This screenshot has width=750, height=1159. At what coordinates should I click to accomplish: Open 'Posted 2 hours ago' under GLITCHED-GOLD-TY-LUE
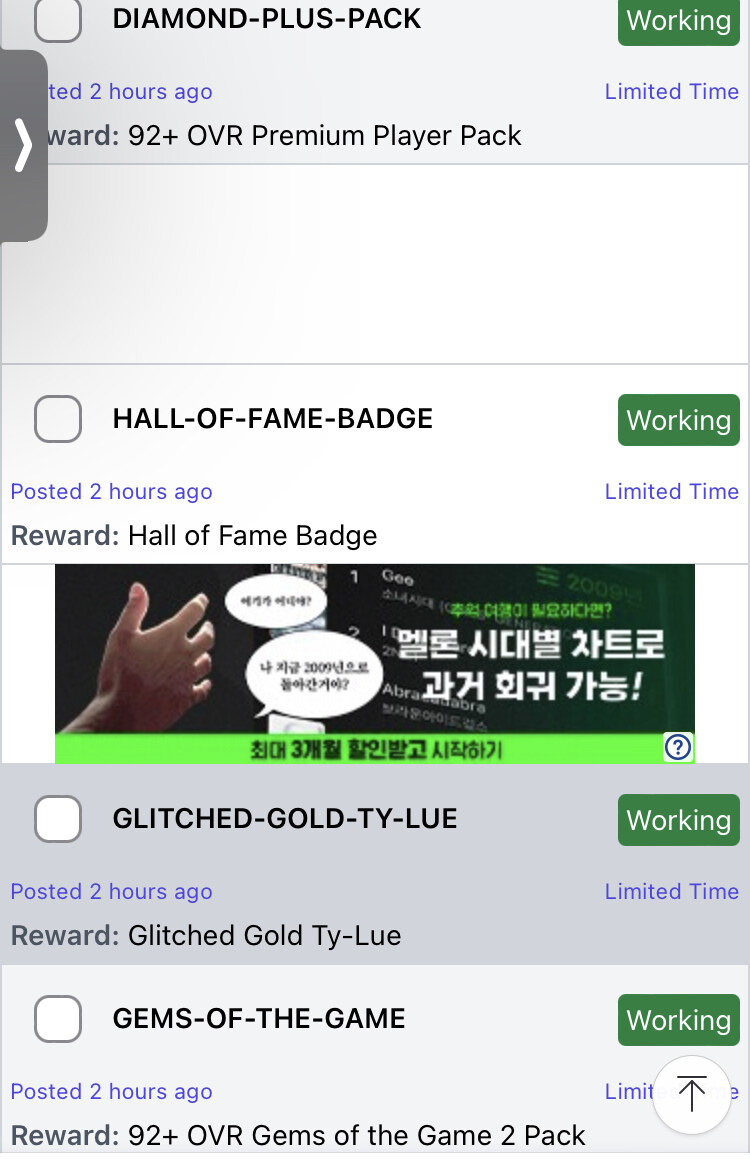coord(110,891)
